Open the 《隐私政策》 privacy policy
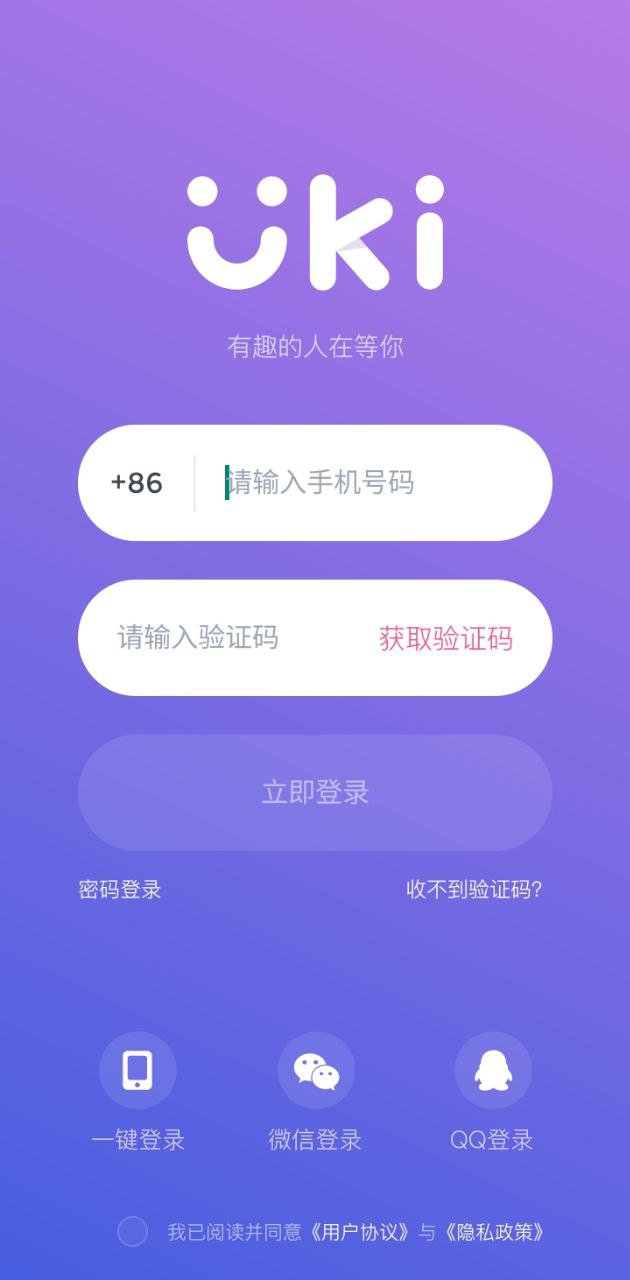Viewport: 630px width, 1280px height. pyautogui.click(x=494, y=1232)
